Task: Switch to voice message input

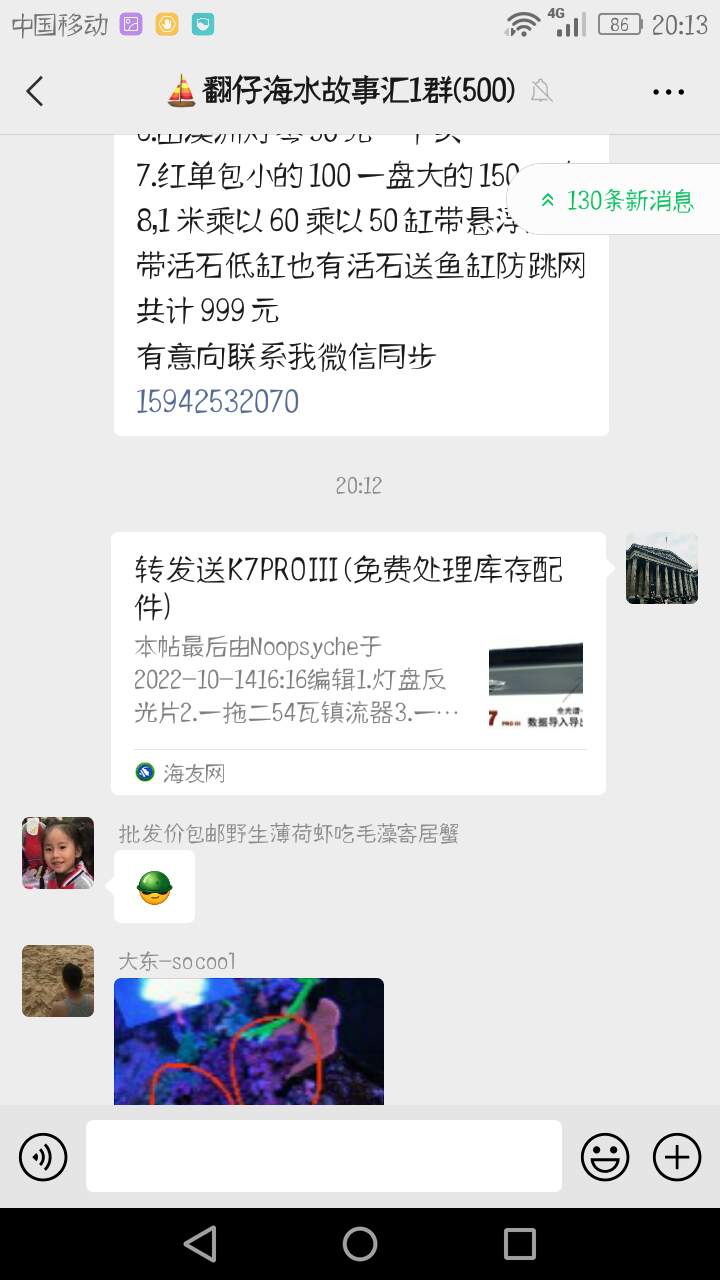Action: 43,1157
